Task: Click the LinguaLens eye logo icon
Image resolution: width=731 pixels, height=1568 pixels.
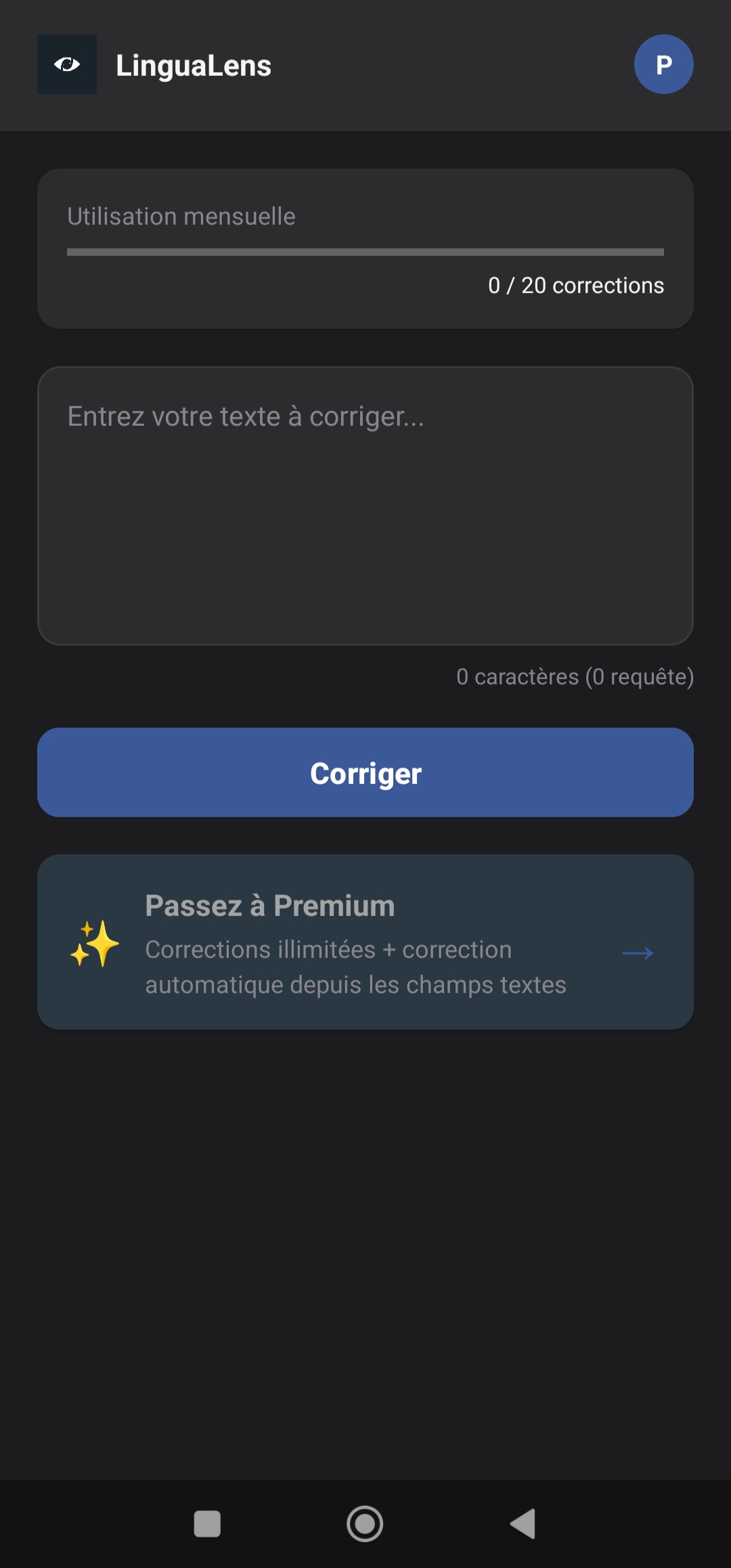Action: (67, 64)
